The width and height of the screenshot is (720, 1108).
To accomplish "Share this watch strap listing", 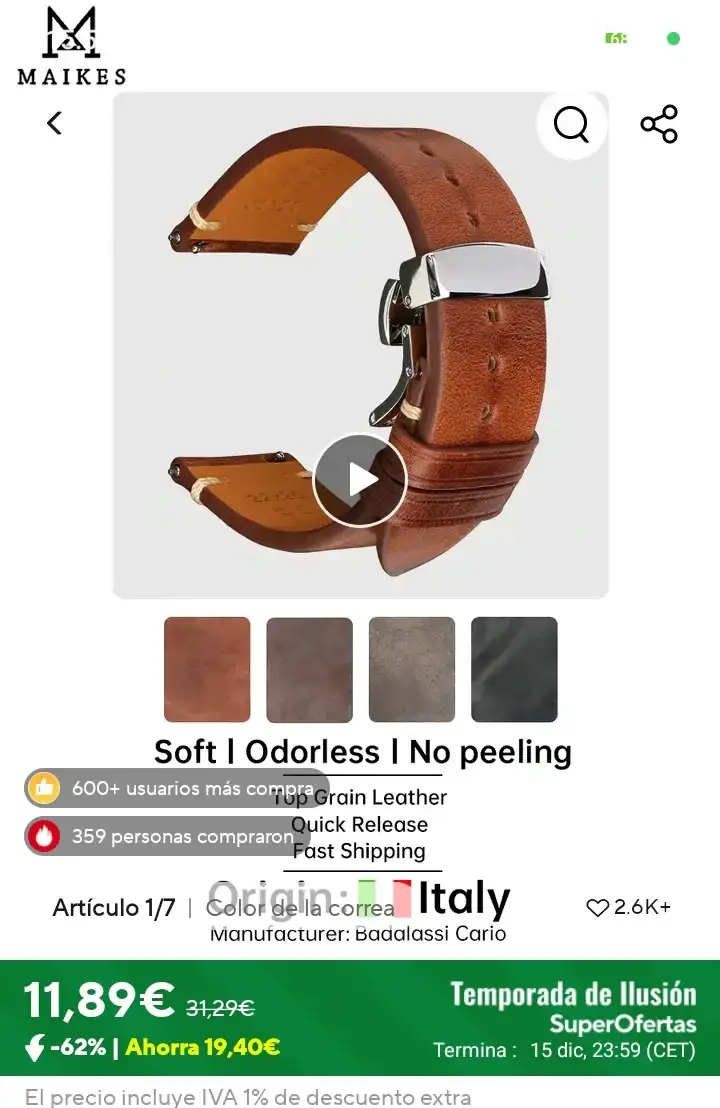I will pyautogui.click(x=659, y=124).
